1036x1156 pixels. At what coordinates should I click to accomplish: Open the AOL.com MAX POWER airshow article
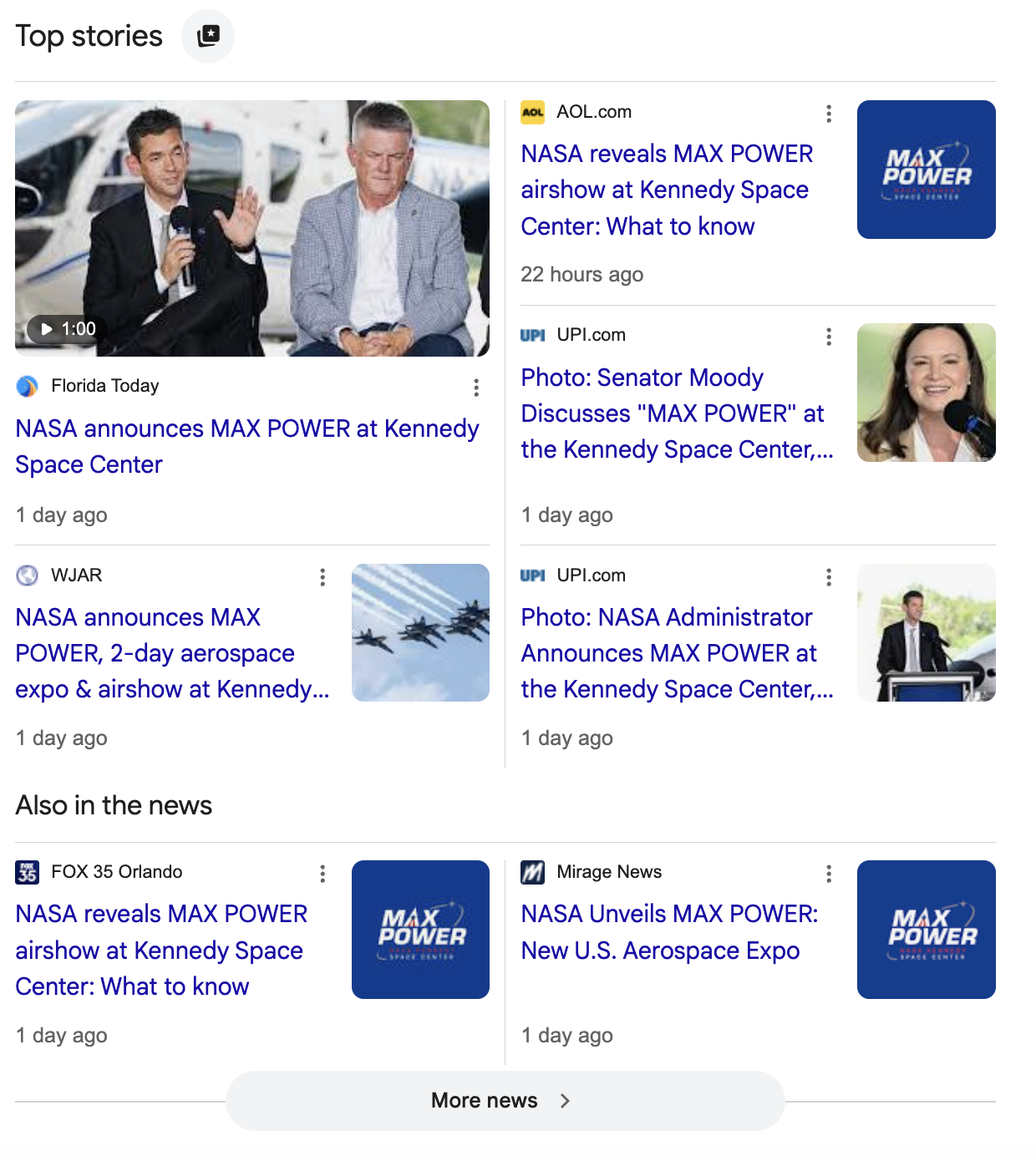coord(667,190)
